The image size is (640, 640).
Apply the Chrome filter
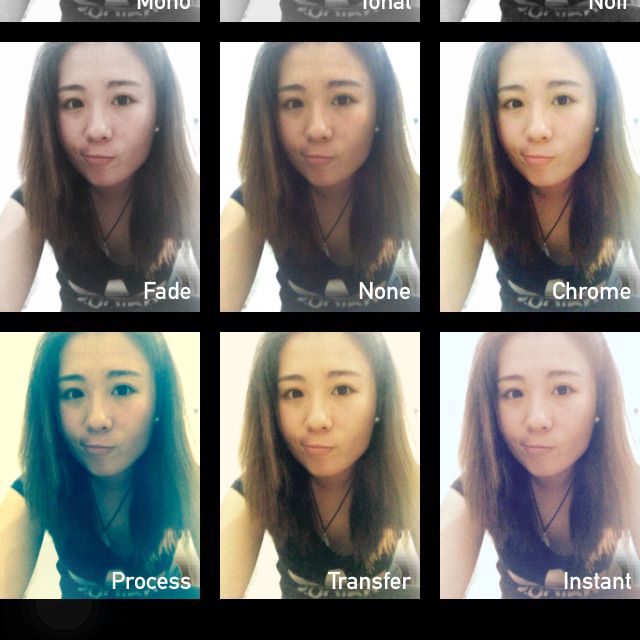coord(540,177)
